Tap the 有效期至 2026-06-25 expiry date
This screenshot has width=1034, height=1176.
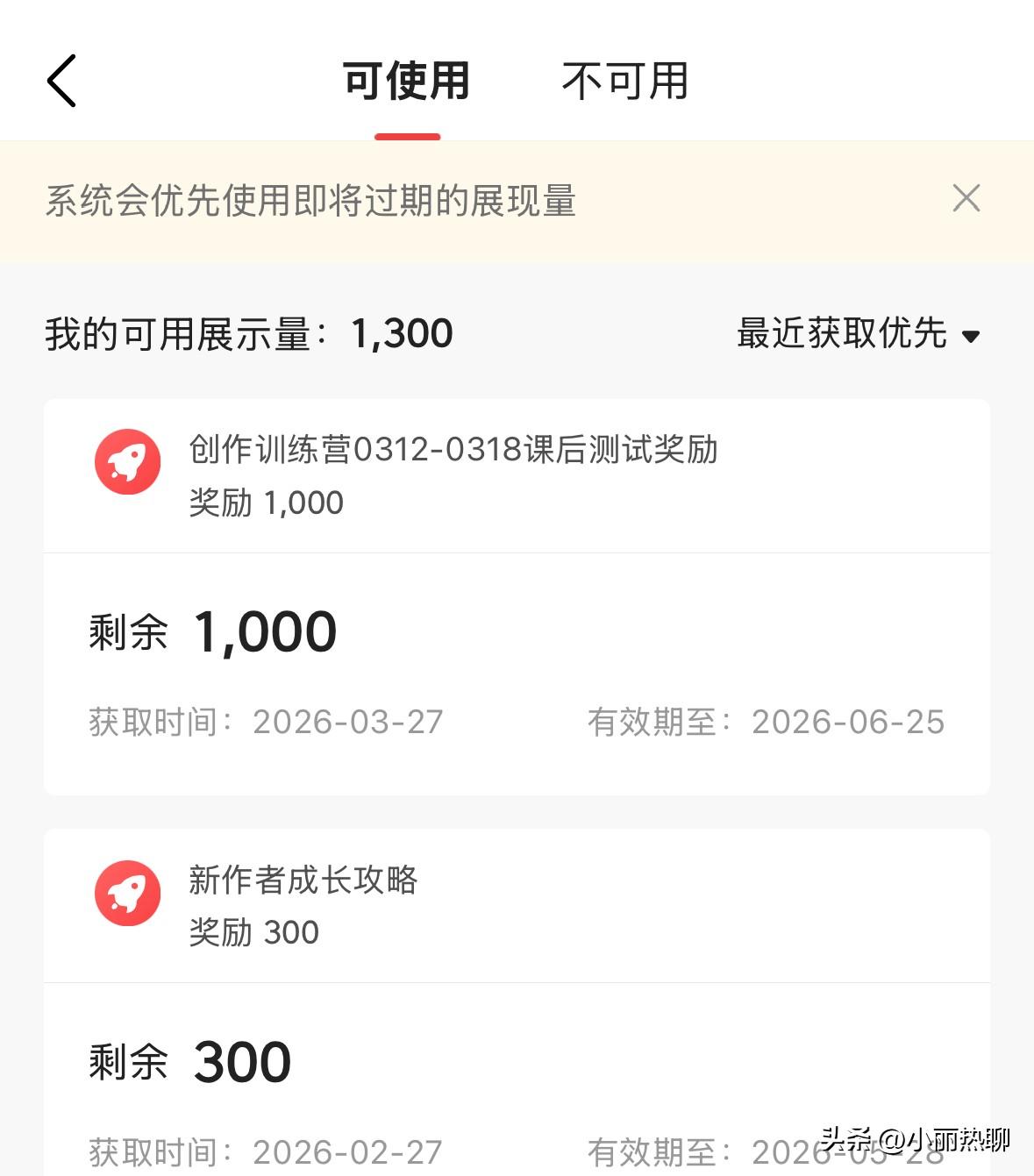[766, 722]
